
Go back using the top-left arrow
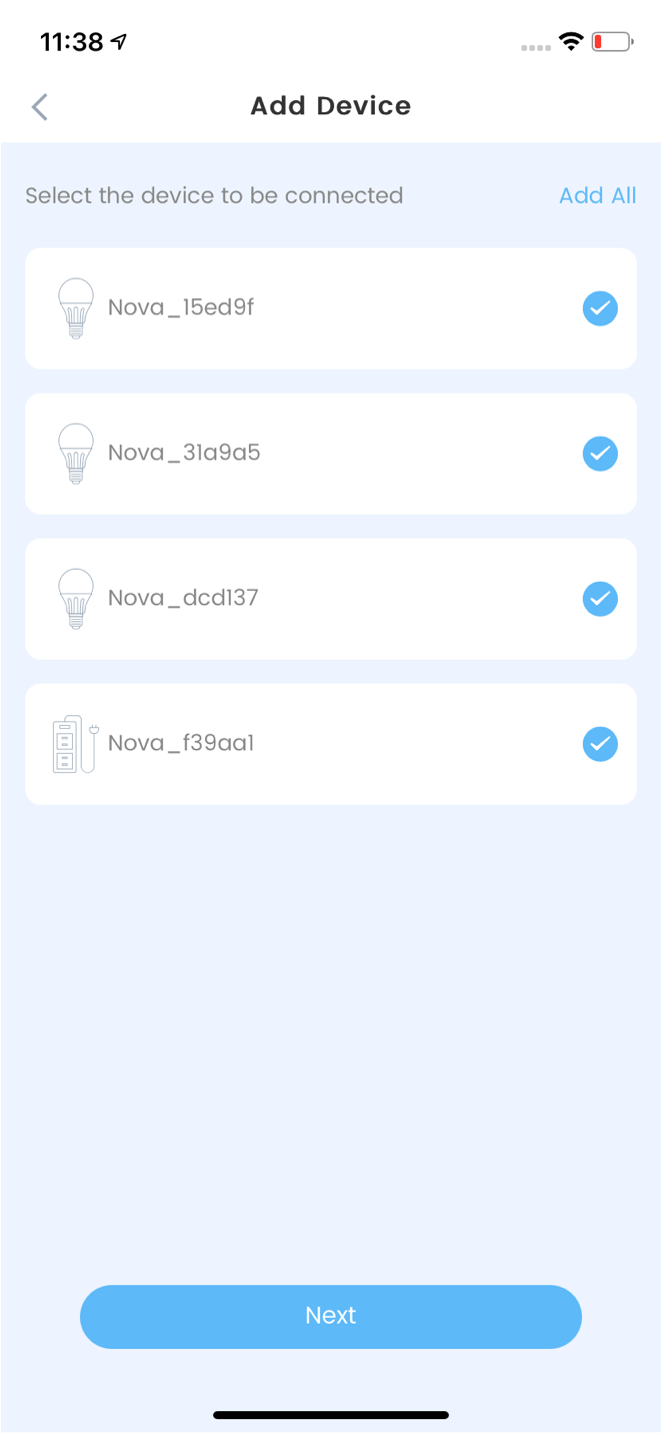point(40,106)
